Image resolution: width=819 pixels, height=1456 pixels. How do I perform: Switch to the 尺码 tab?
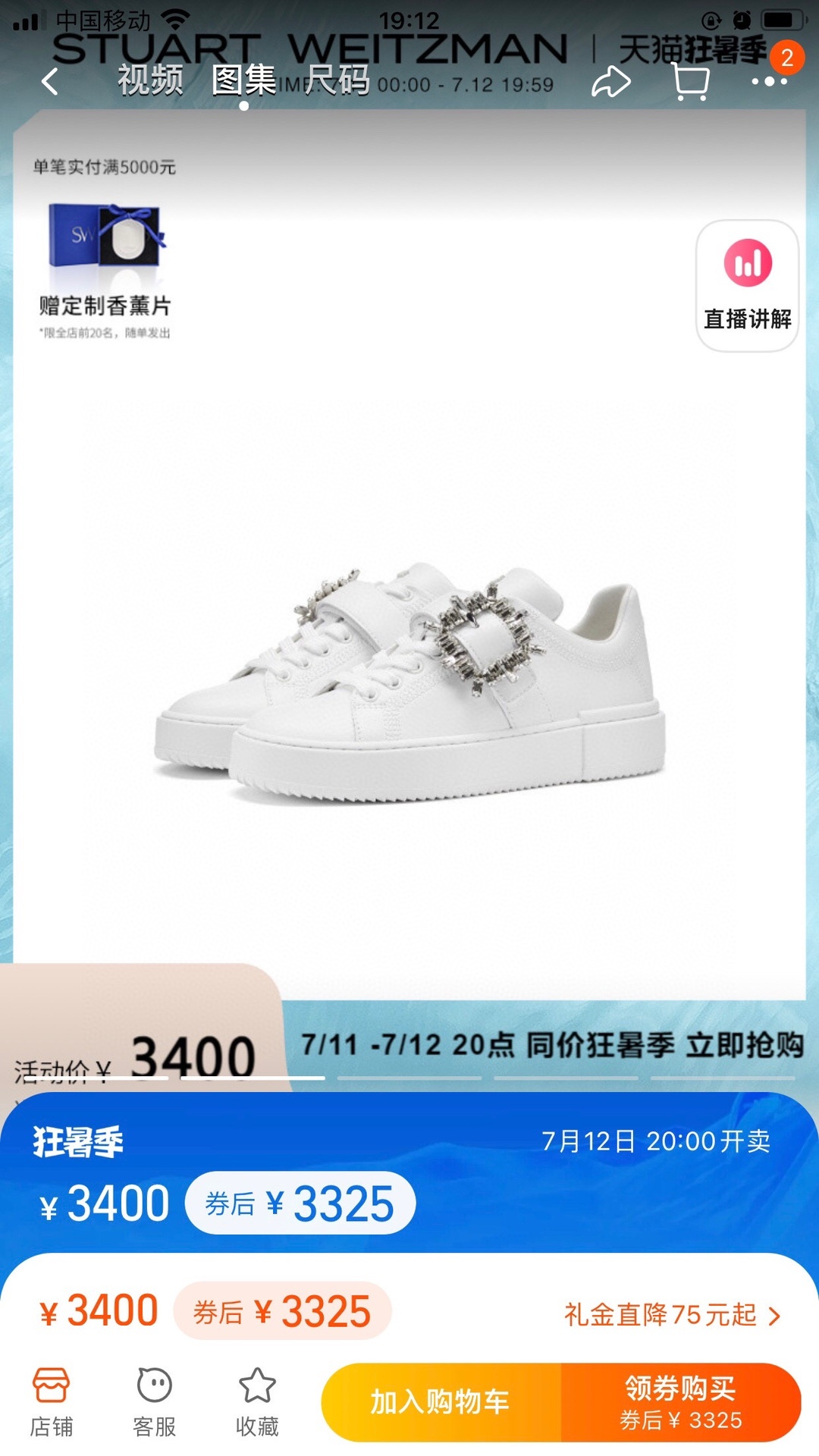[x=338, y=80]
